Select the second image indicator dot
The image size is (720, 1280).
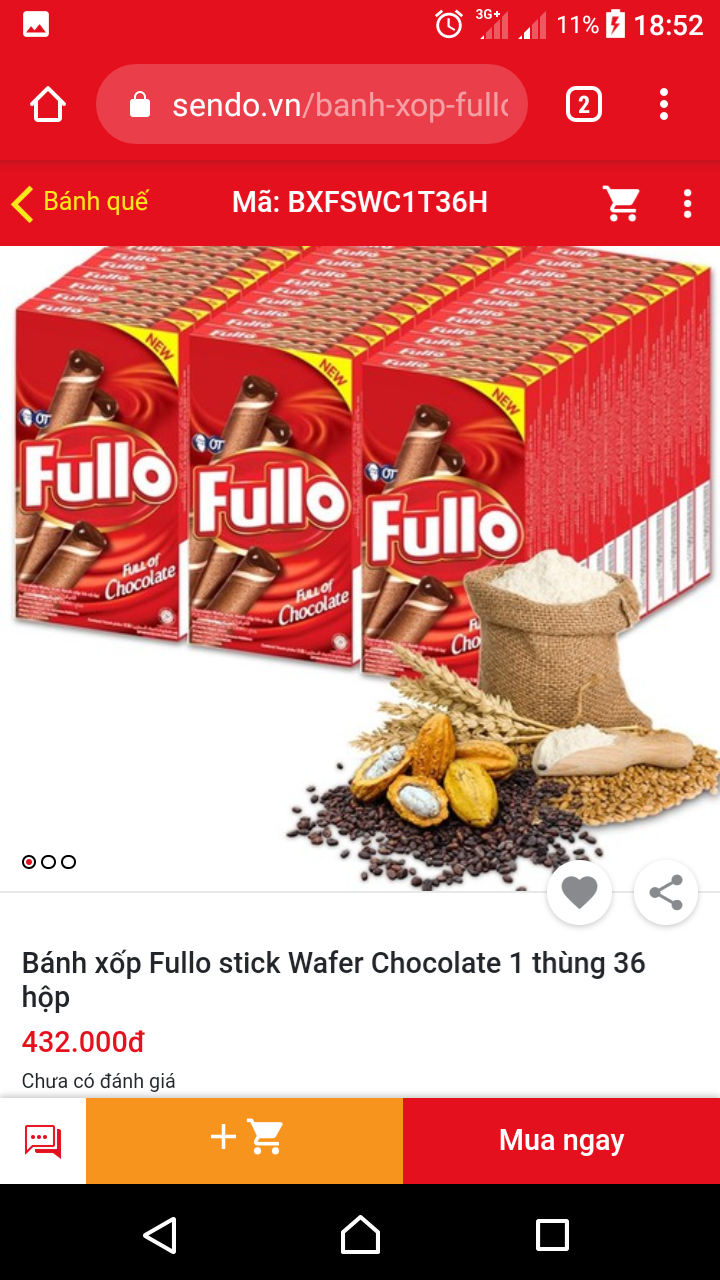pos(48,862)
